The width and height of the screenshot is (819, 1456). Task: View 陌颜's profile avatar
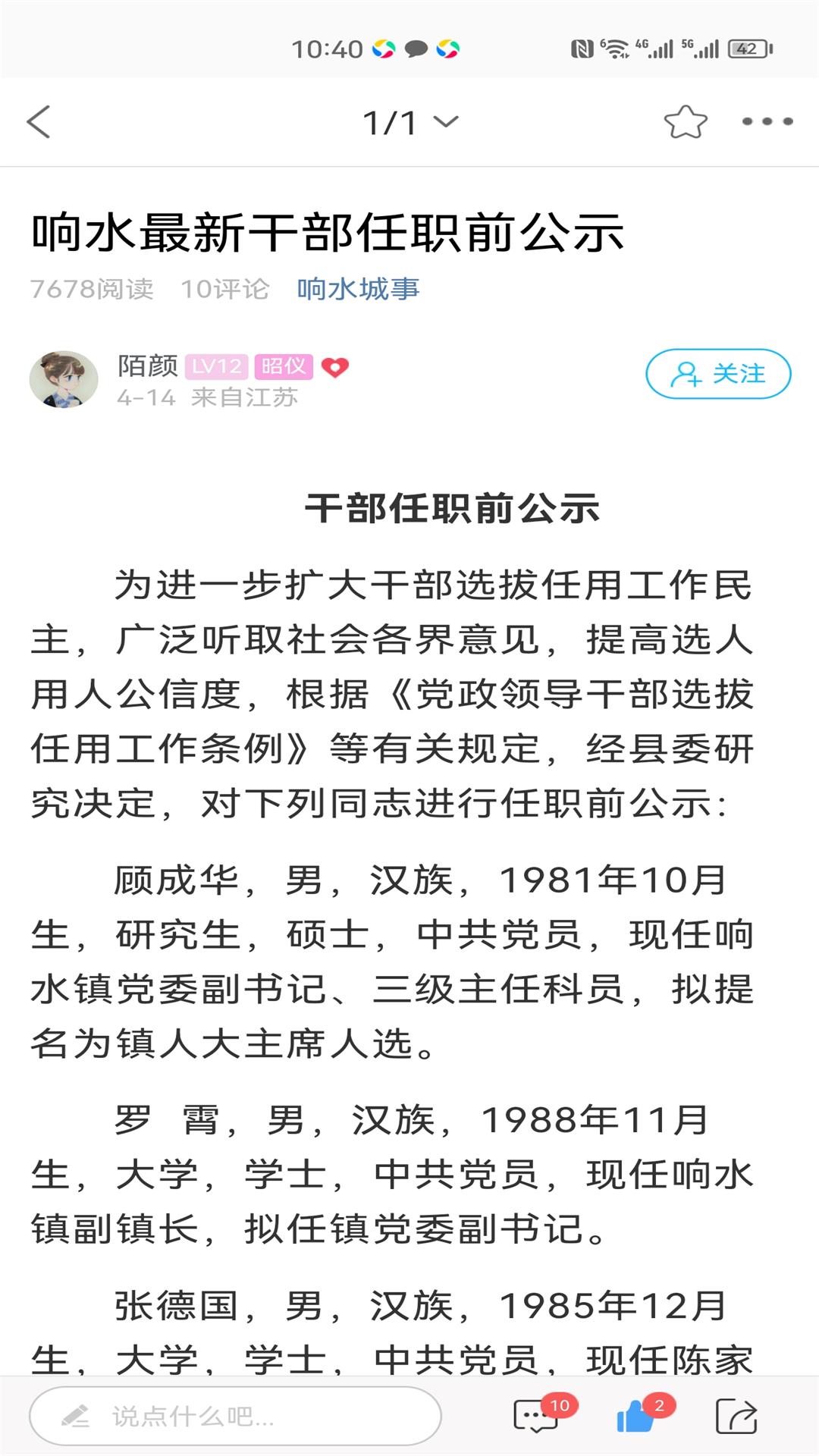pyautogui.click(x=64, y=379)
